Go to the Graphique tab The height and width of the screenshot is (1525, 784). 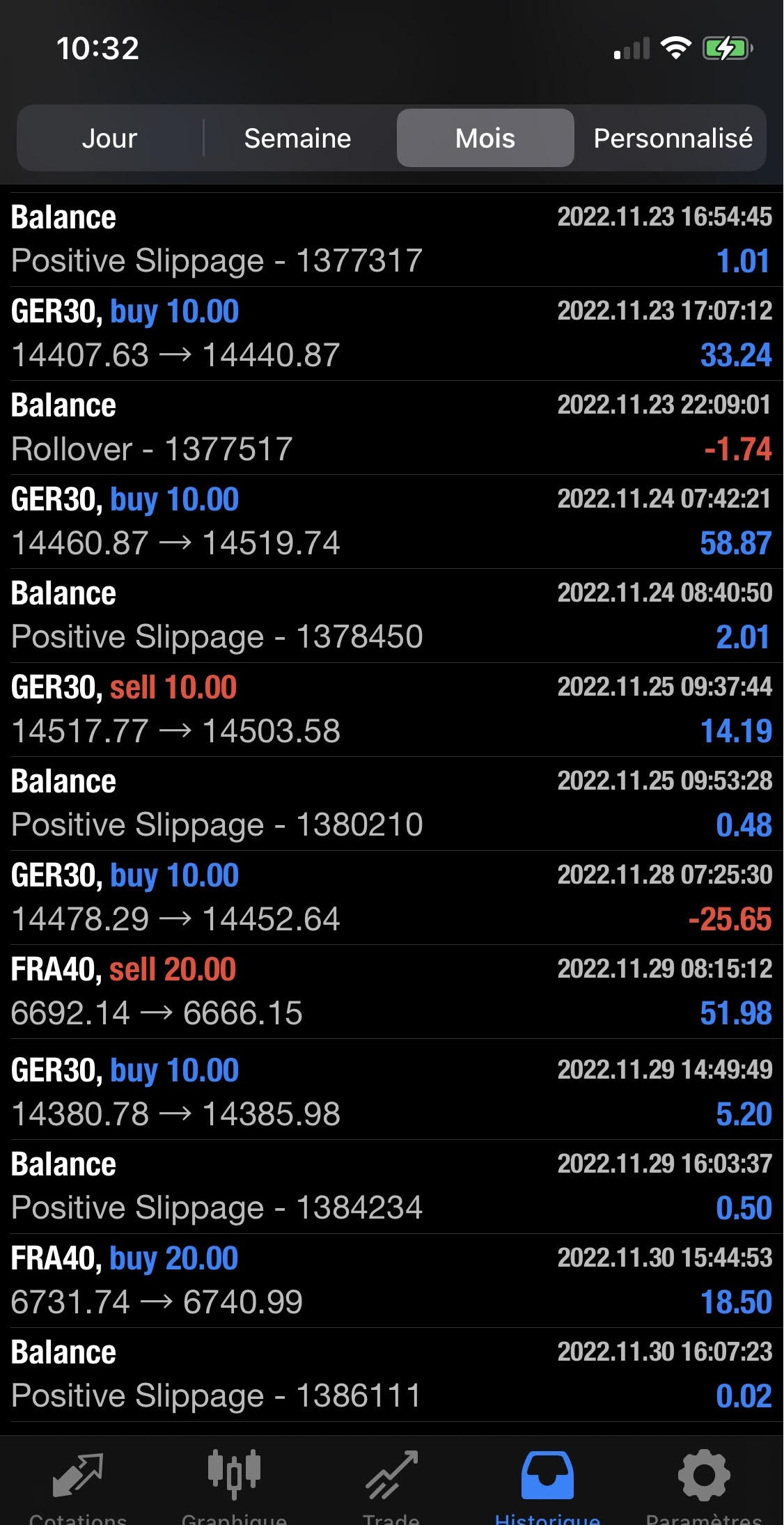coord(234,1483)
